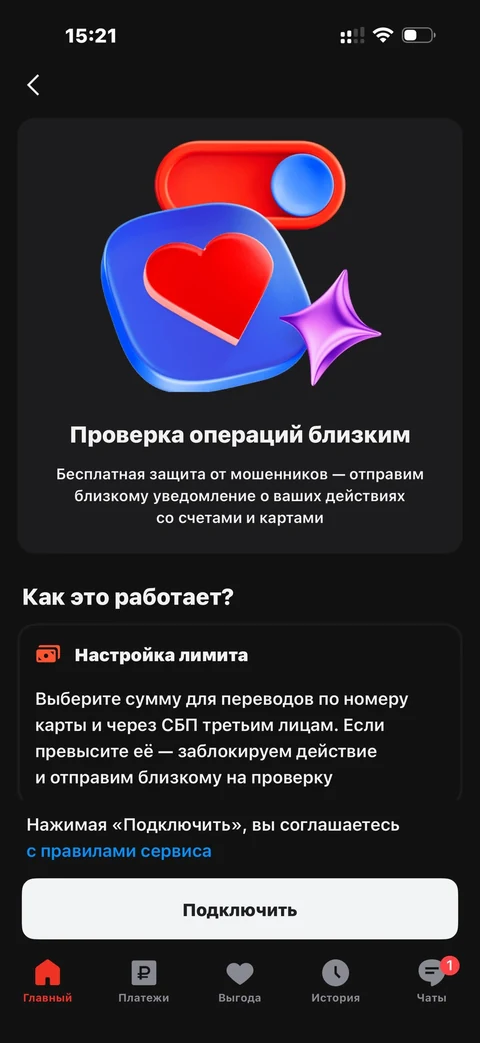Open the Платежи tab

144,982
